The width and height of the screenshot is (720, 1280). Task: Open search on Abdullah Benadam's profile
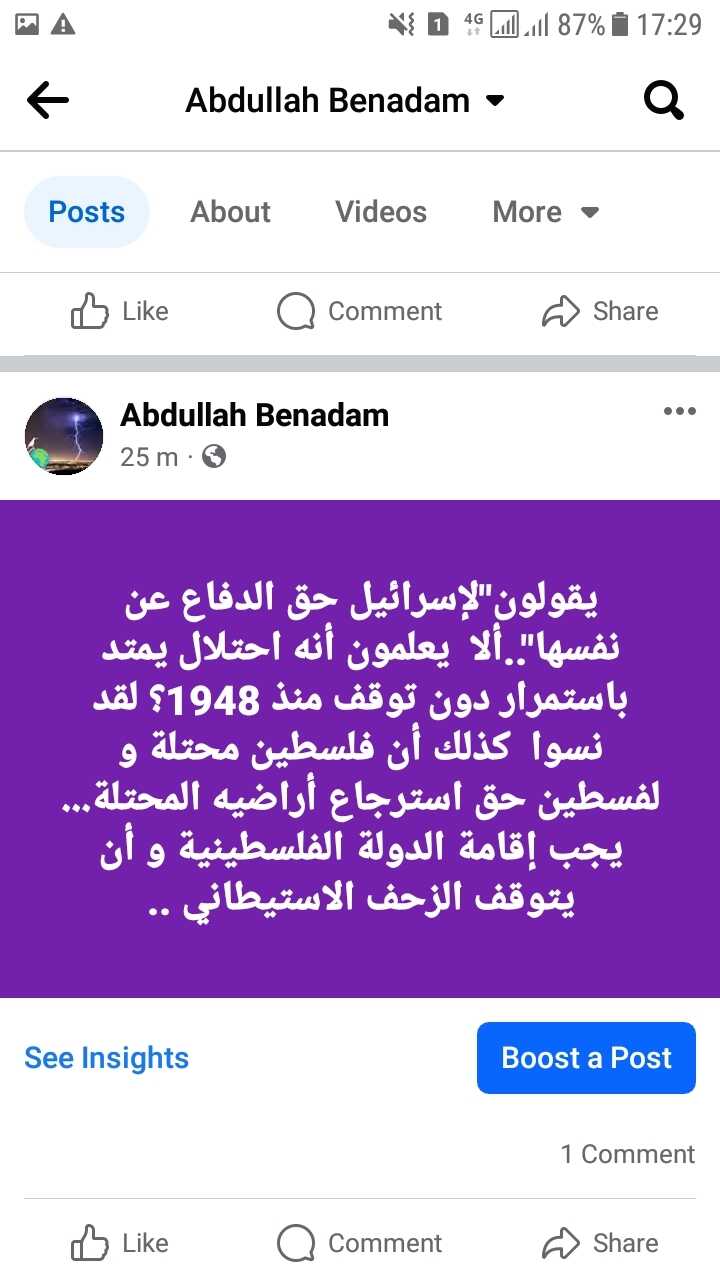[663, 100]
